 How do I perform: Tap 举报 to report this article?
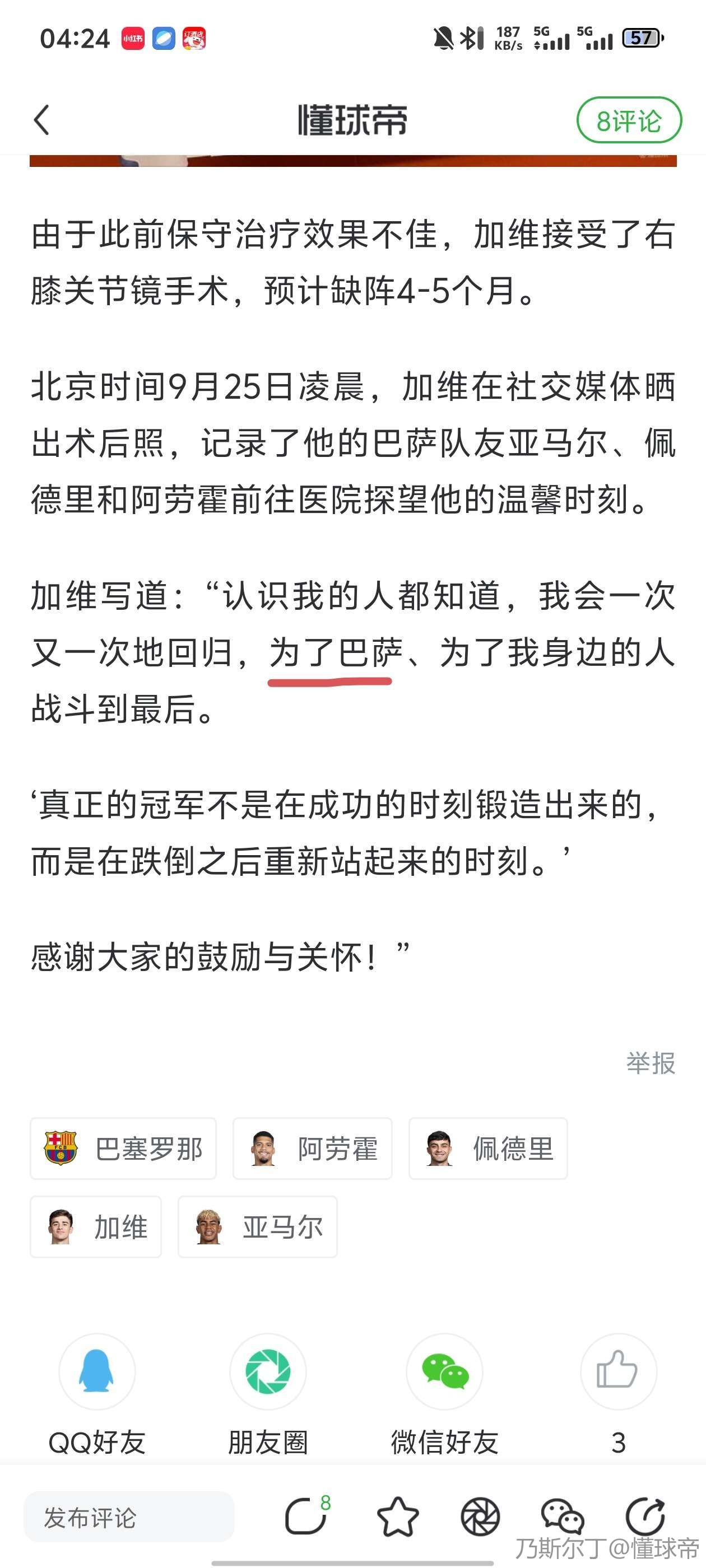point(651,1063)
